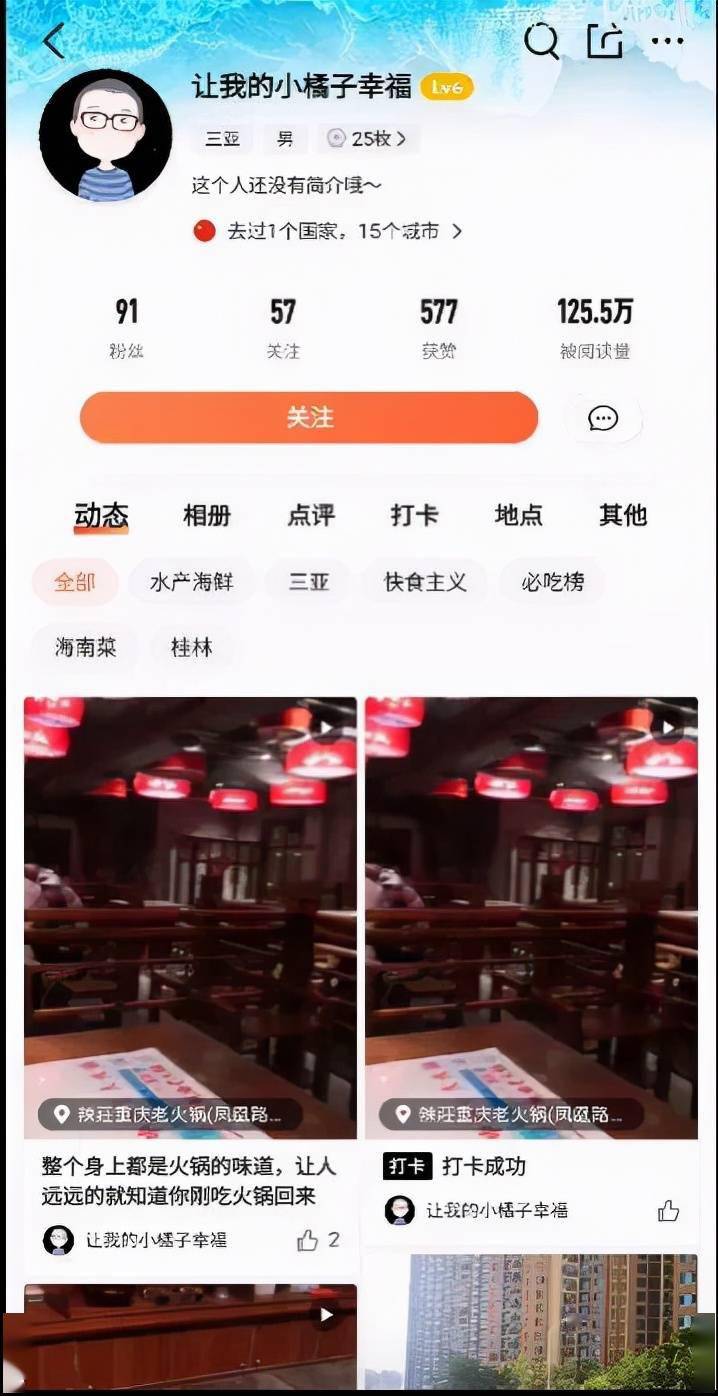
Task: Filter posts by 快食主义
Action: click(x=425, y=582)
